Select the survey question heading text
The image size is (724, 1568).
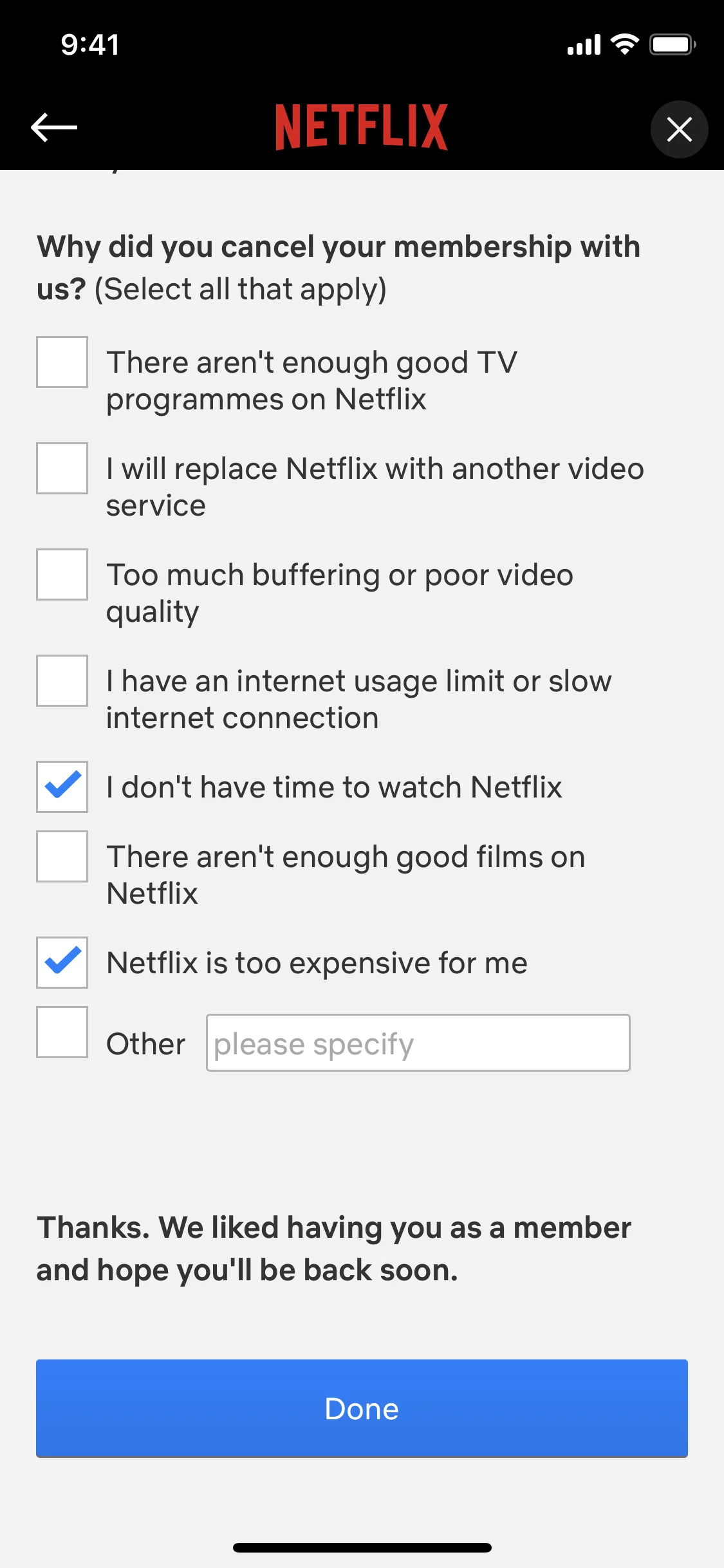[x=339, y=266]
